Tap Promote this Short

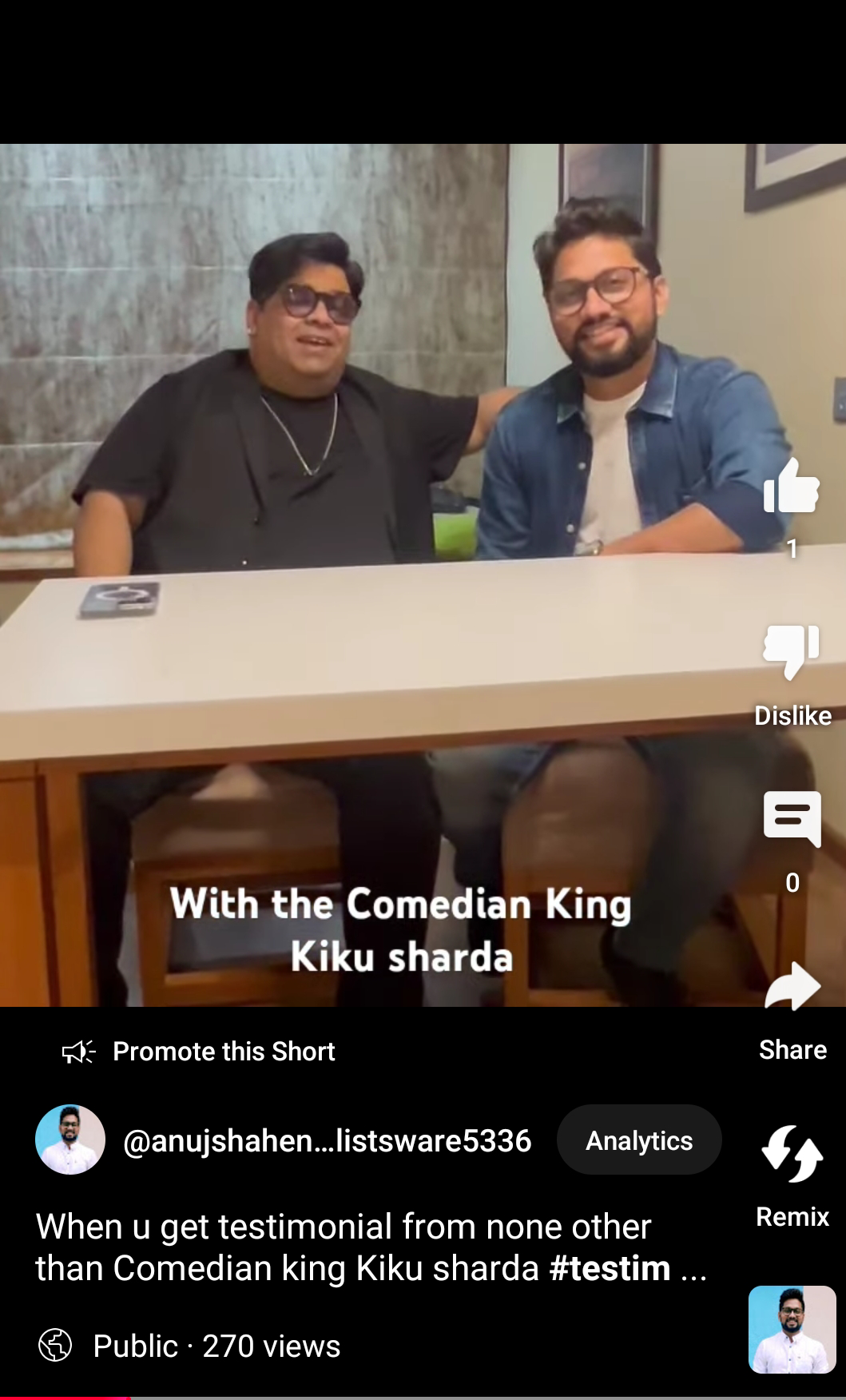(200, 1052)
